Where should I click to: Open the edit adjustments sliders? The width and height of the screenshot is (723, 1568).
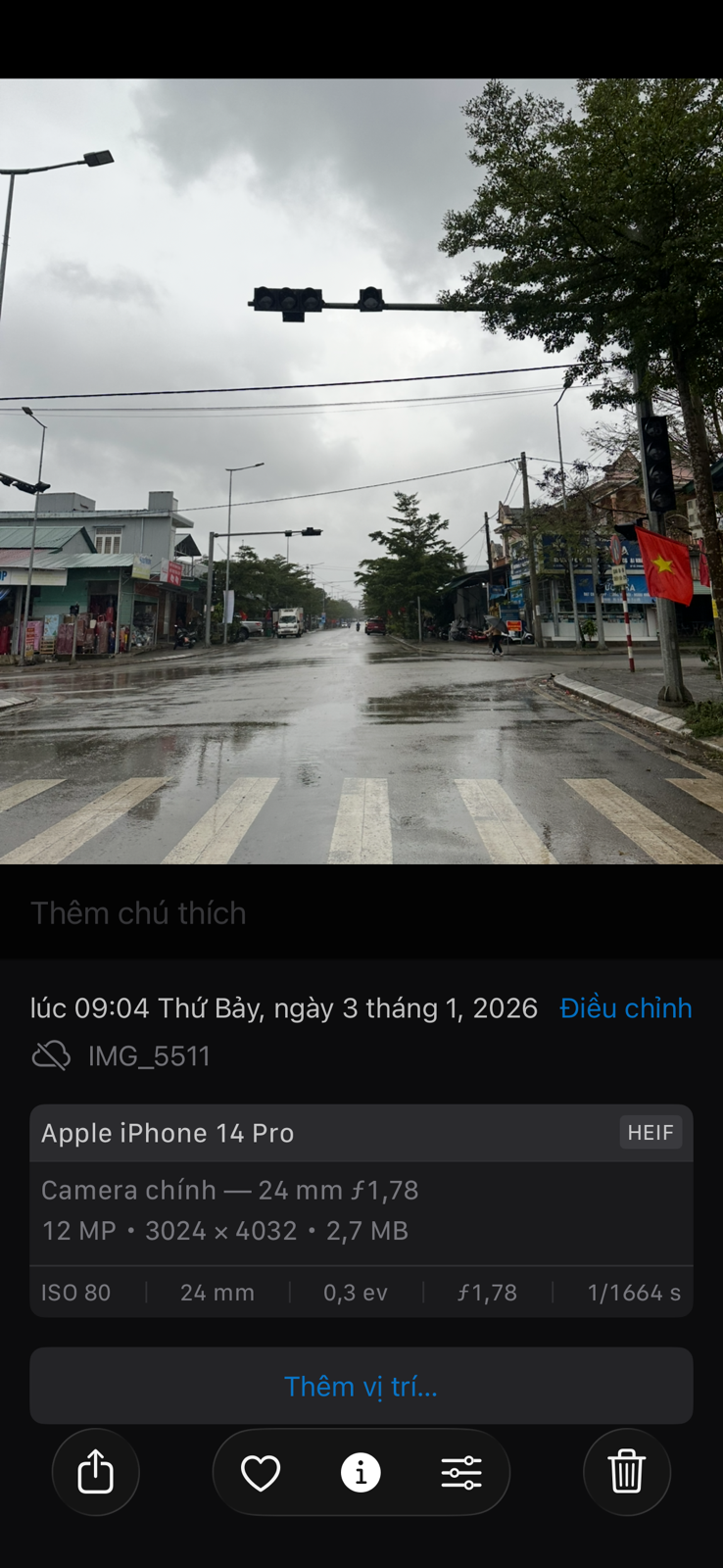(x=461, y=1473)
